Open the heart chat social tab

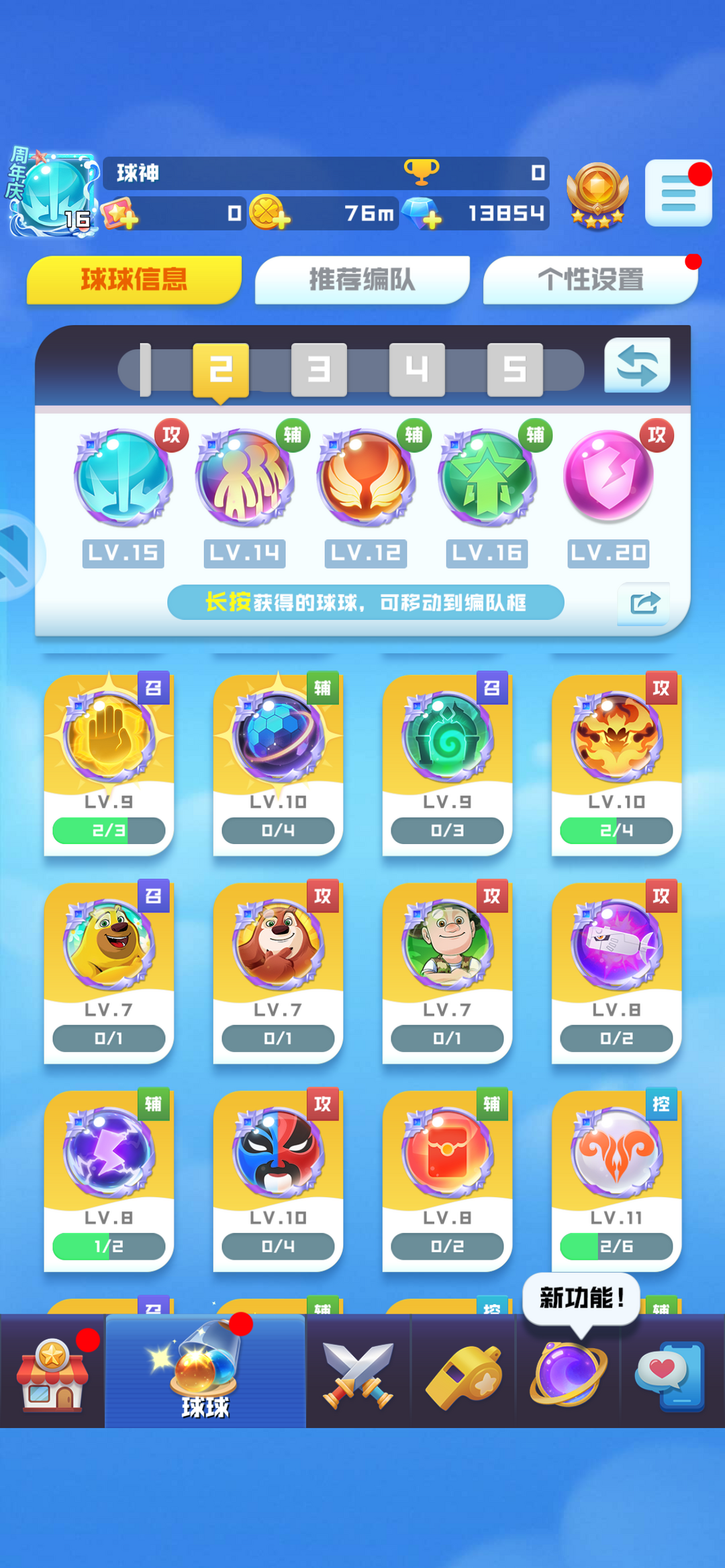[x=671, y=1373]
